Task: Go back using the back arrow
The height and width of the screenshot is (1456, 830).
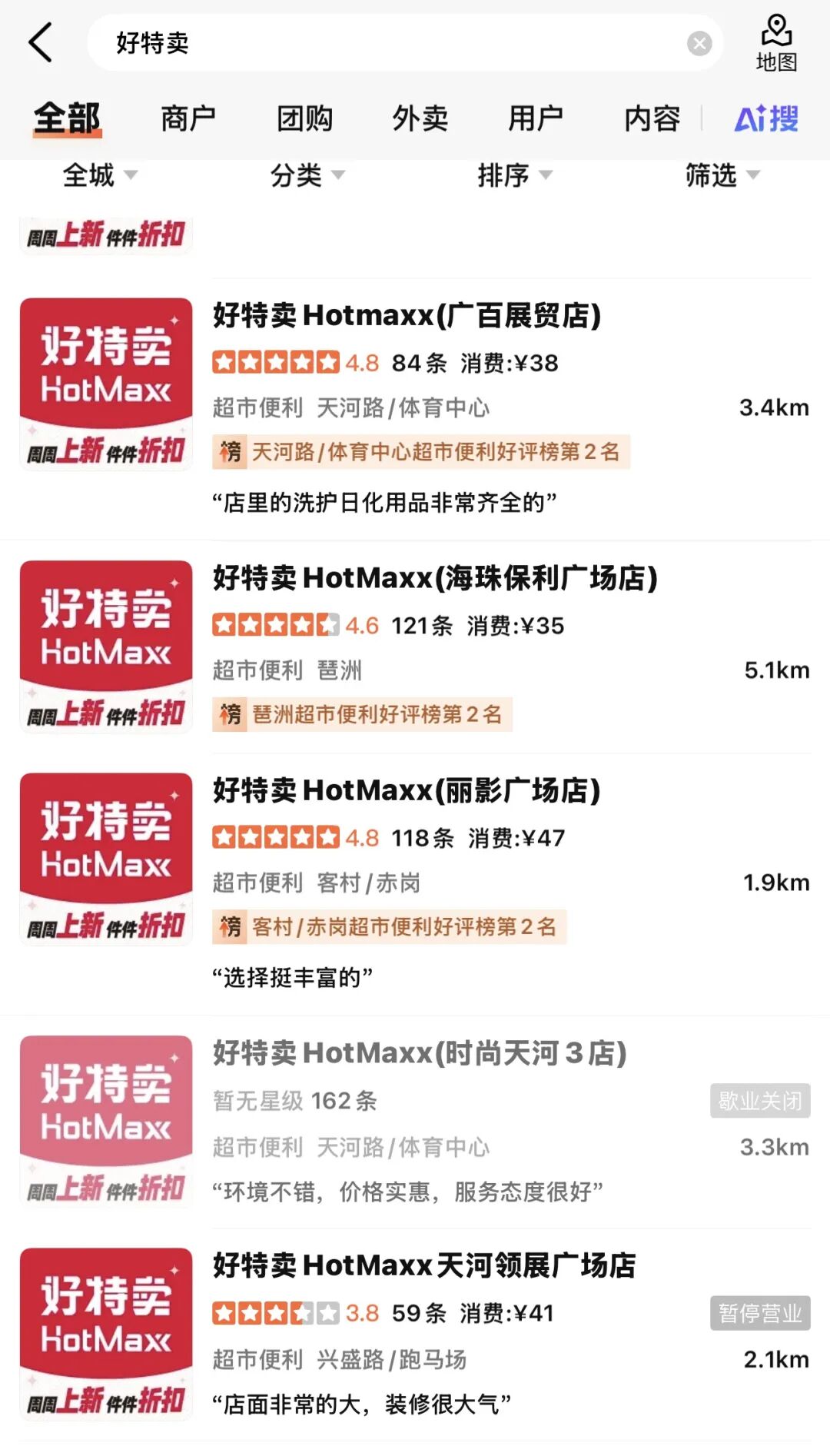Action: [x=41, y=42]
